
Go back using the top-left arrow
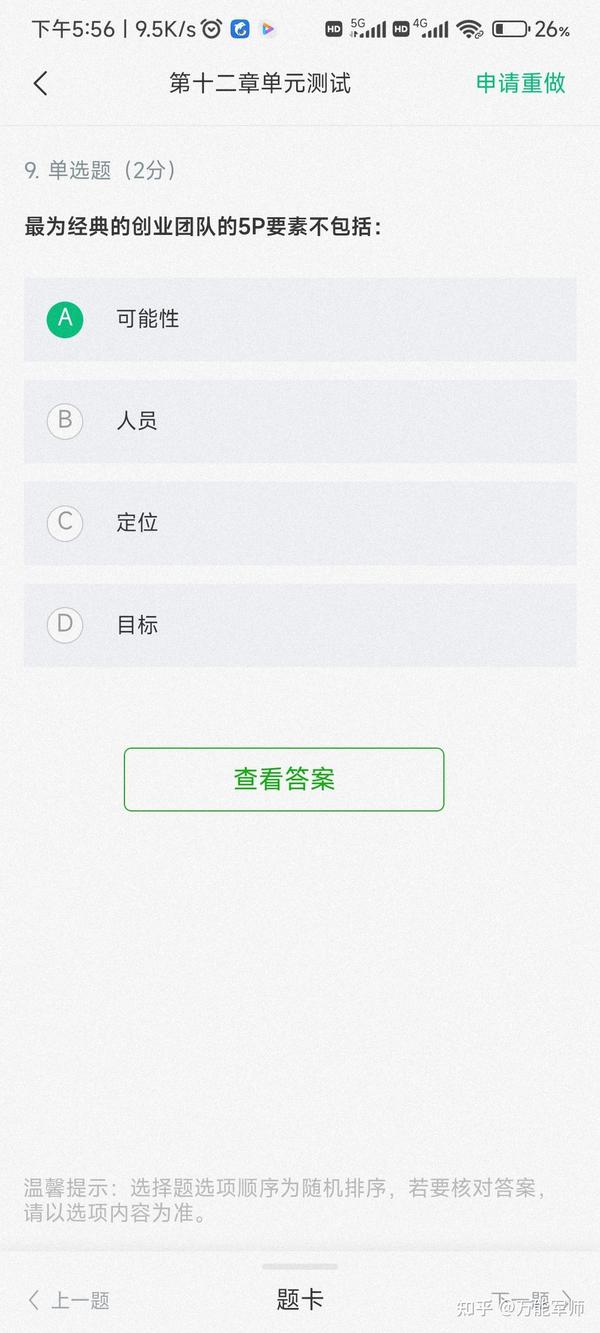(40, 83)
